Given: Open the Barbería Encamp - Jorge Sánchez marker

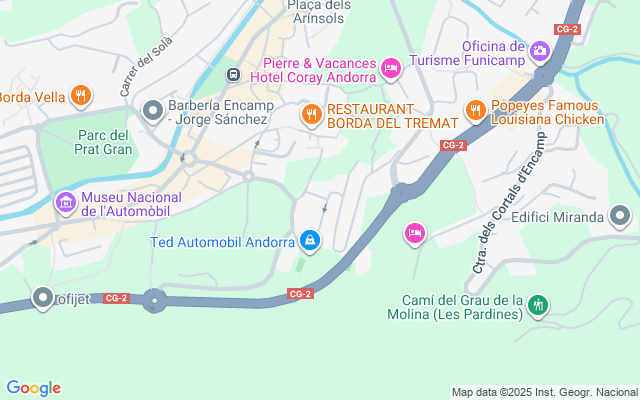Looking at the screenshot, I should click(x=153, y=110).
